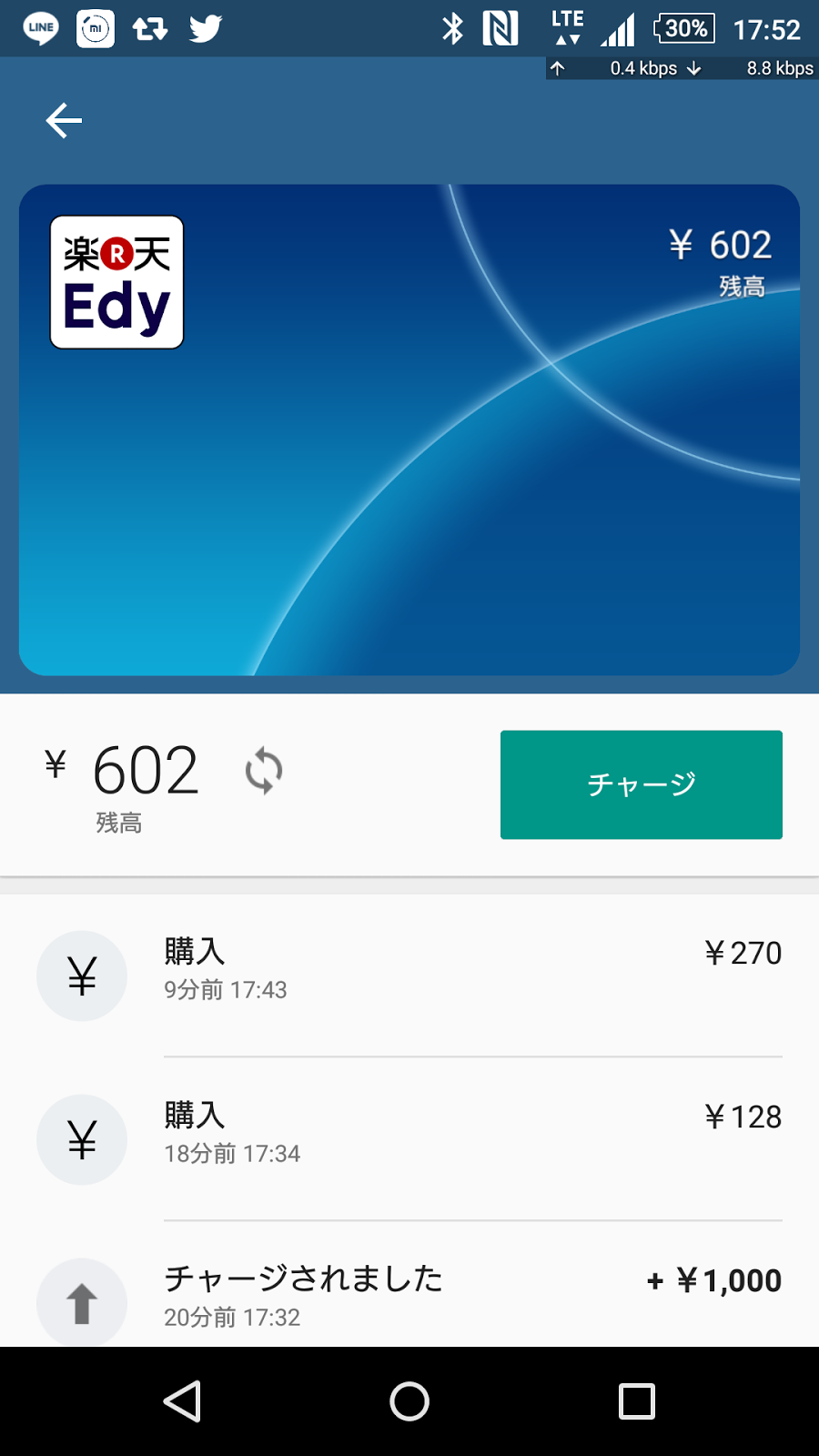Screen dimensions: 819x1456
Task: Open the ¥270 purchase from 17:43
Action: click(409, 974)
